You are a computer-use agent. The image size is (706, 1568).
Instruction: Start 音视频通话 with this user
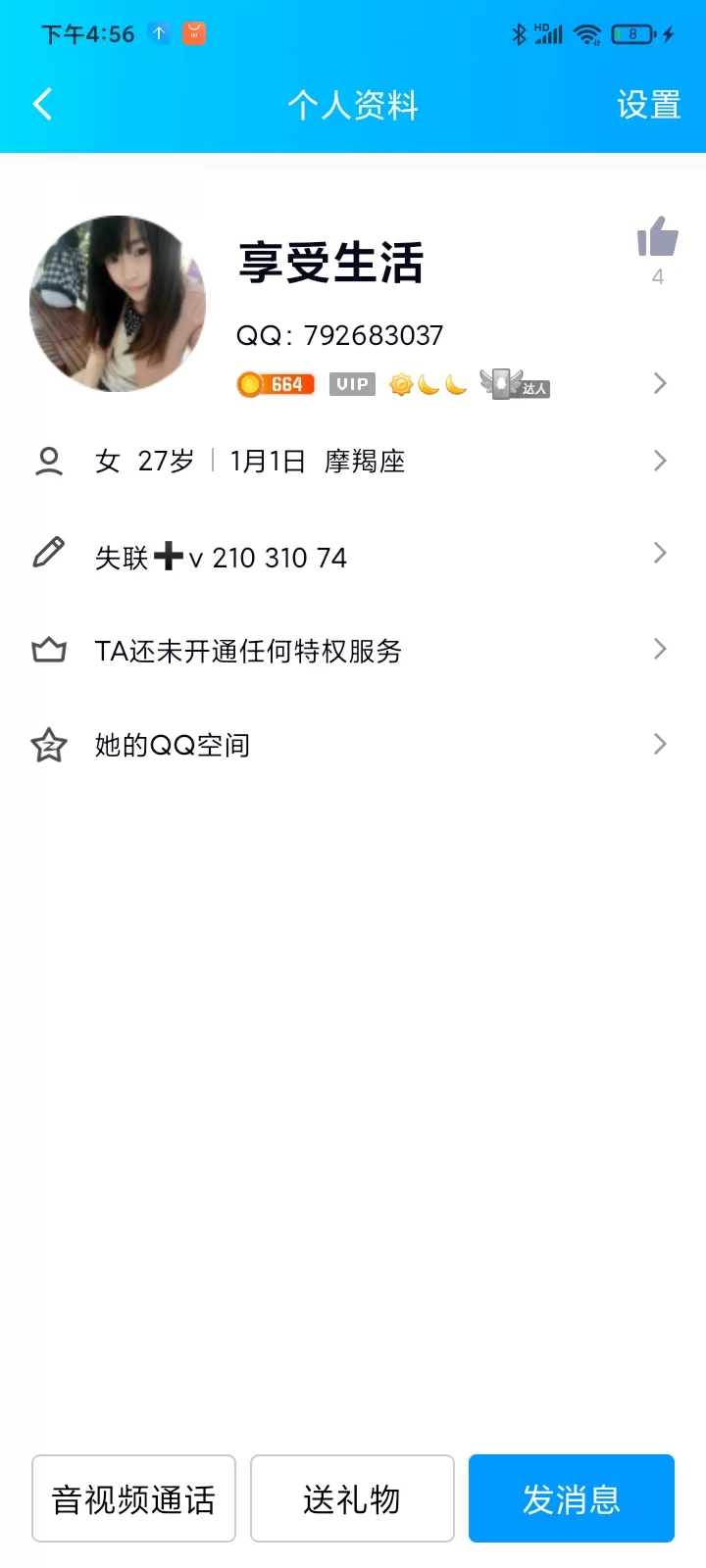pyautogui.click(x=133, y=1498)
